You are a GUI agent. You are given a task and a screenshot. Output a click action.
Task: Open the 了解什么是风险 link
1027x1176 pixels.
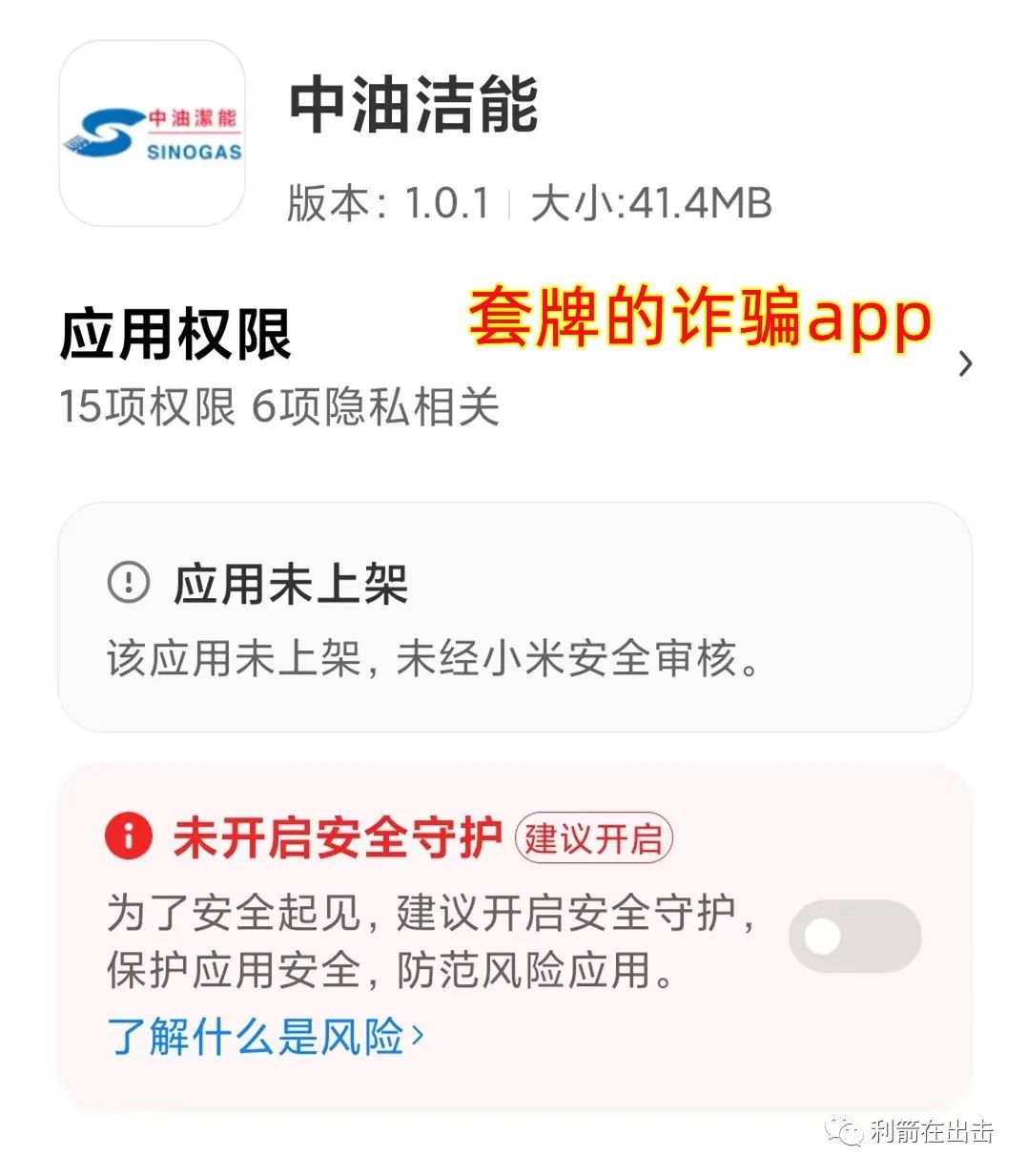[264, 1037]
